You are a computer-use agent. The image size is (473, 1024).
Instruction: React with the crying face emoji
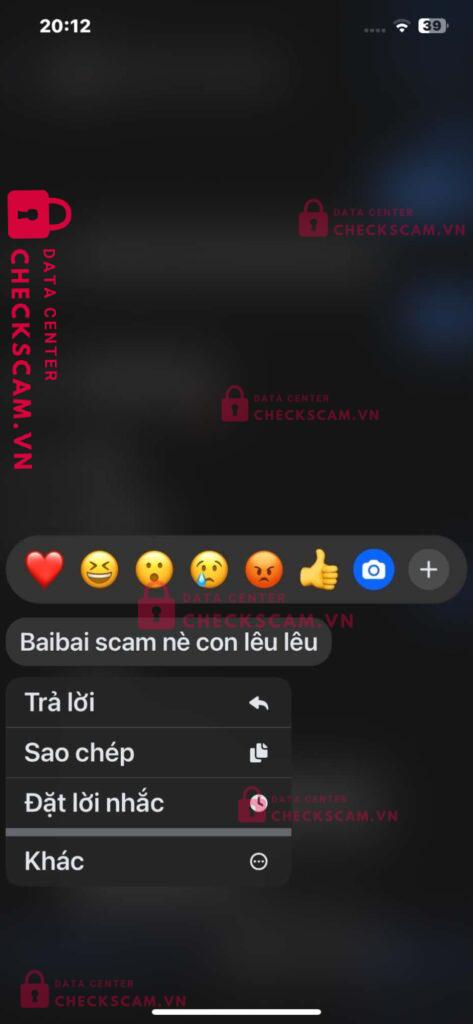[209, 569]
